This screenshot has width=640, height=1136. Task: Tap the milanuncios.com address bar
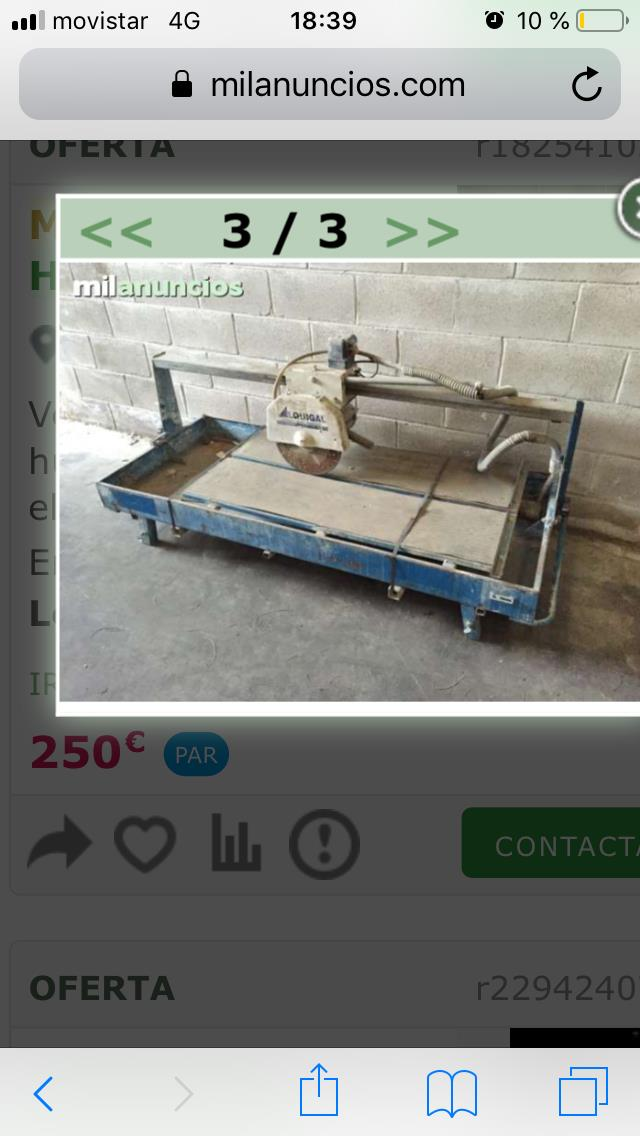[x=320, y=85]
